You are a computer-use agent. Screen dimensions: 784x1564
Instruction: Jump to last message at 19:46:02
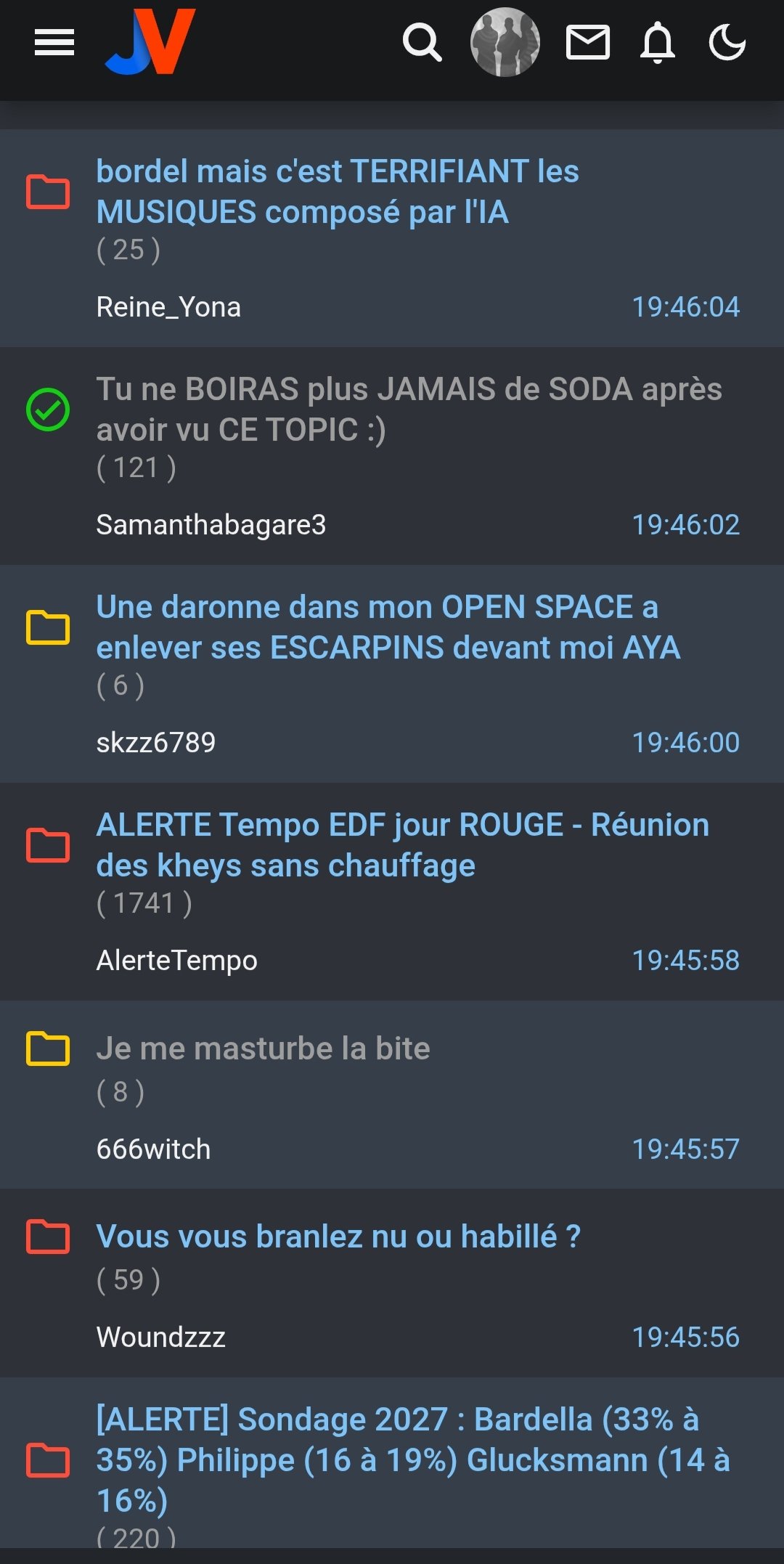pos(685,525)
